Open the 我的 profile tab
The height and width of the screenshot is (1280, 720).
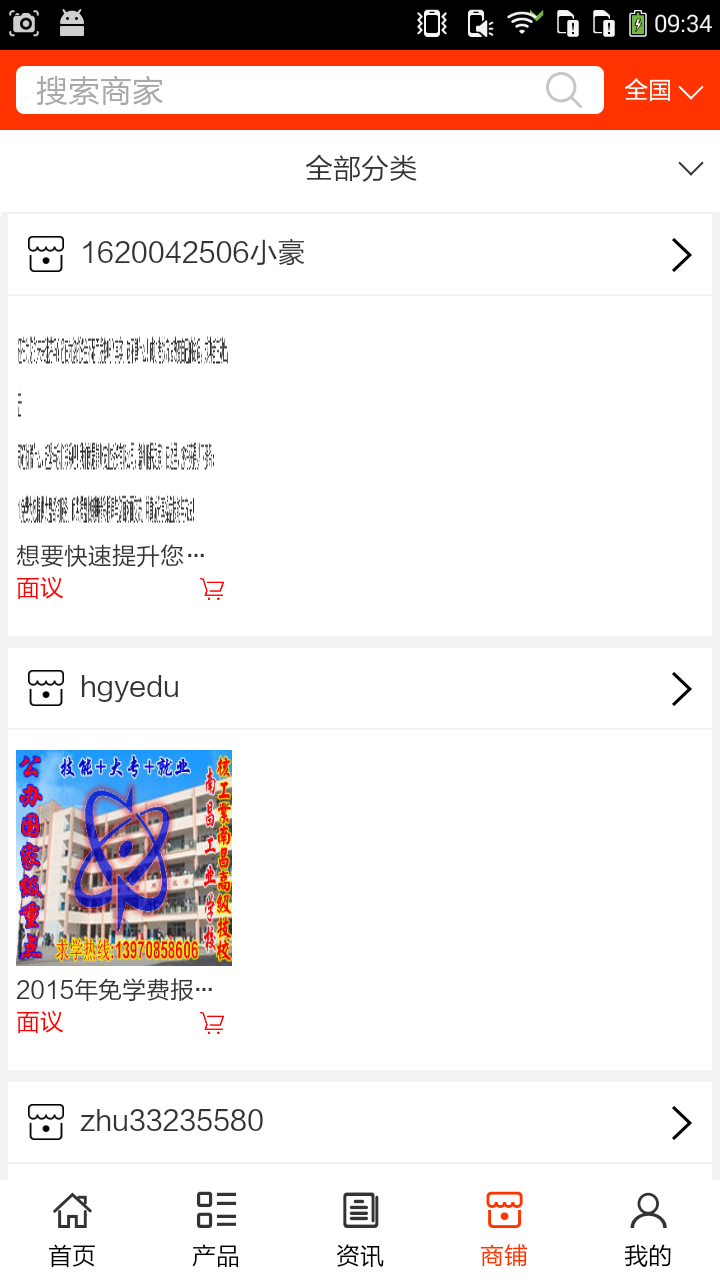click(x=648, y=1230)
